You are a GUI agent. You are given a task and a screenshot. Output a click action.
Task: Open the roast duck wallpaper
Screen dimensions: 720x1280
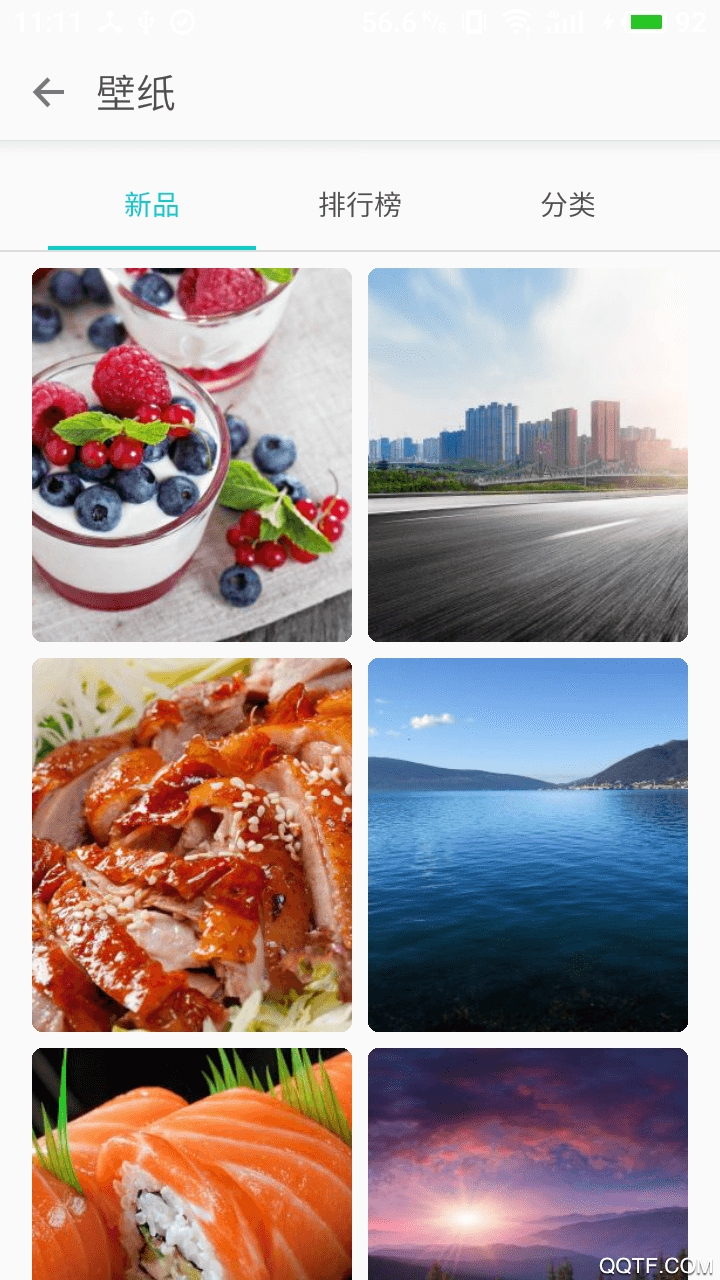[192, 845]
